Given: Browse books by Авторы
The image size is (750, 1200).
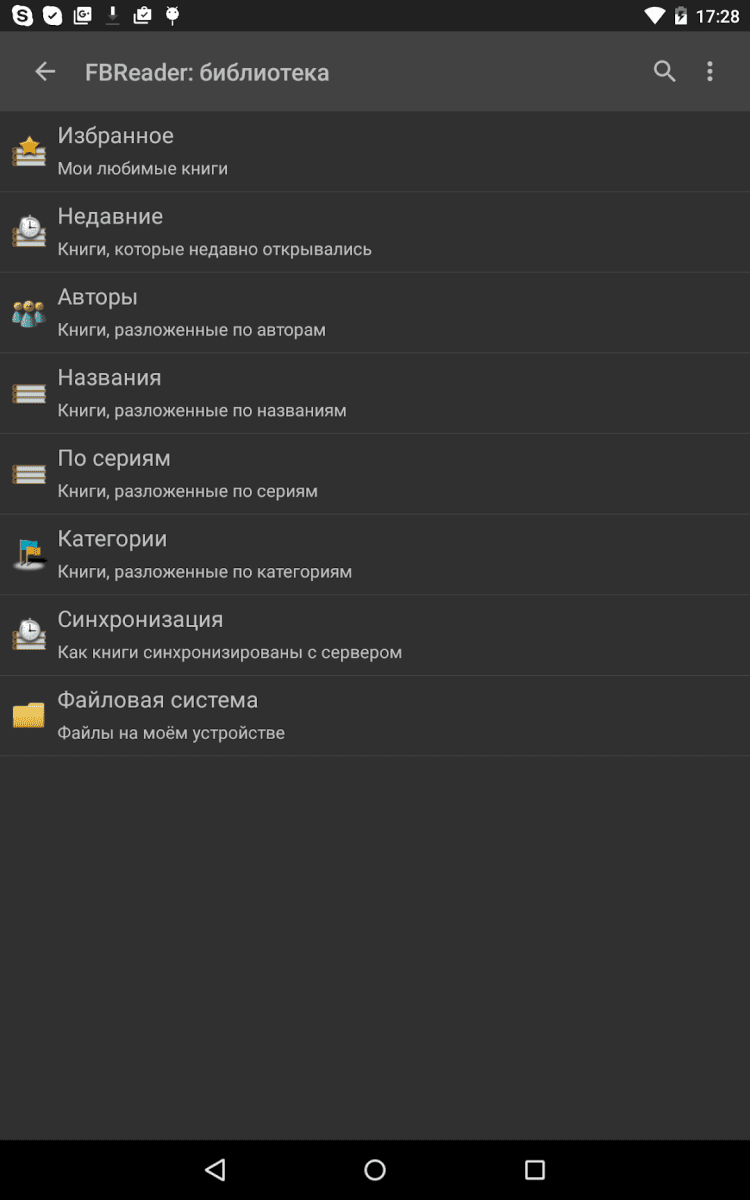Looking at the screenshot, I should tap(375, 312).
